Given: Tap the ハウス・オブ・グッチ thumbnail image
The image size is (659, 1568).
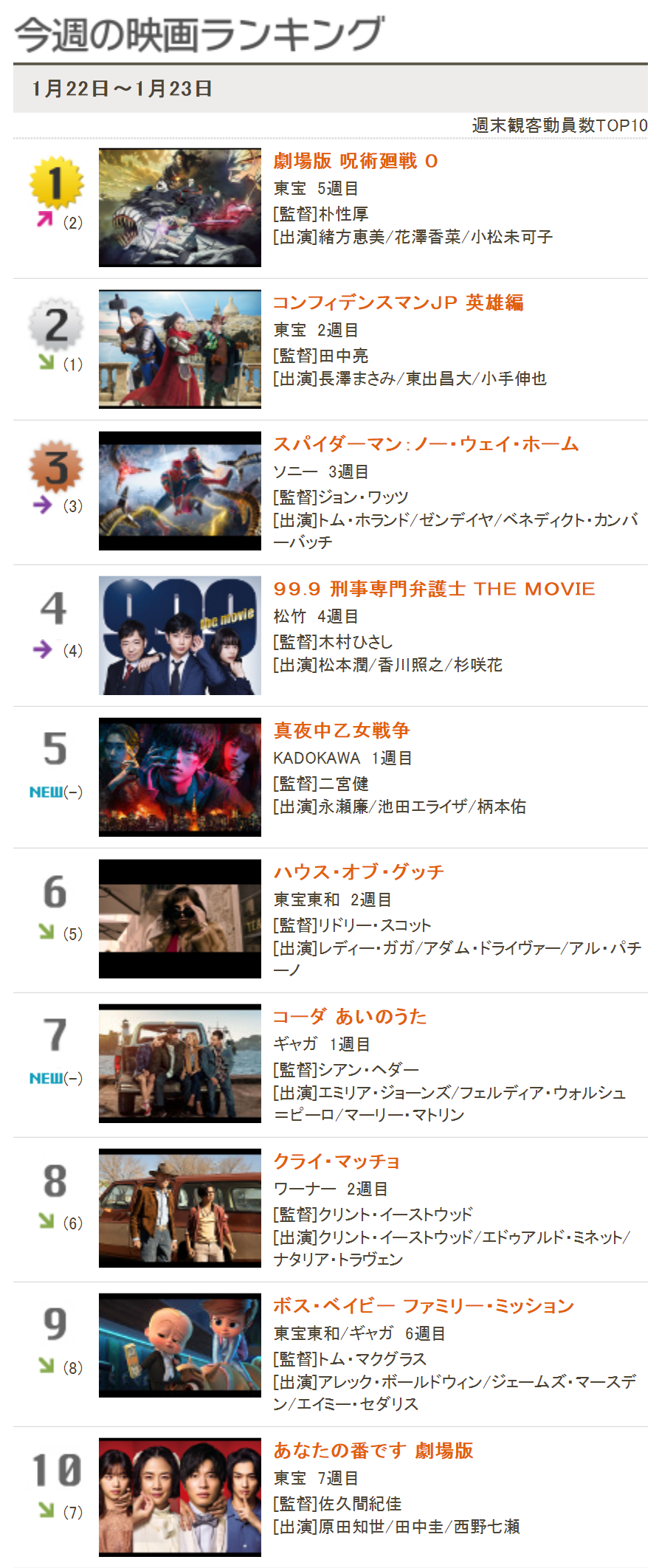Looking at the screenshot, I should [x=180, y=919].
